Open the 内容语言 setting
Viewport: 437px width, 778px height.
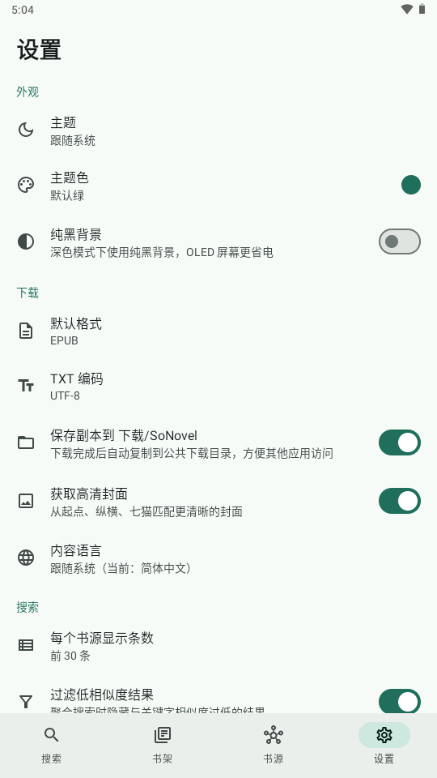[x=218, y=558]
